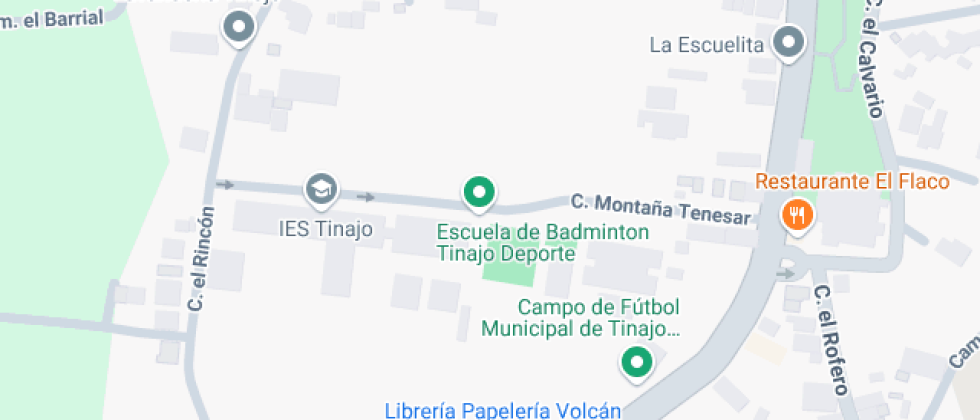
Task: Open the IES Tinajo school marker
Action: 321,190
